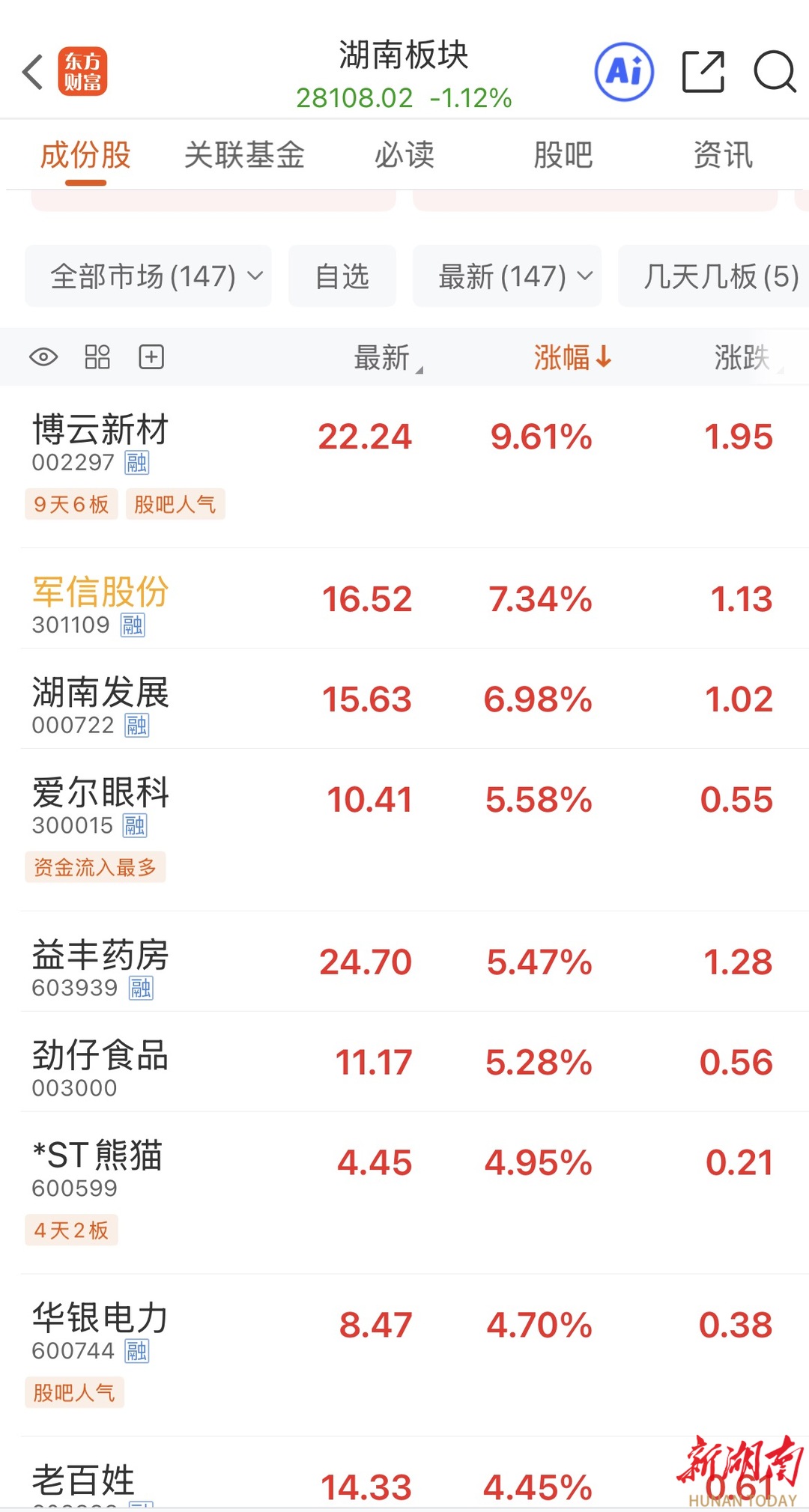The height and width of the screenshot is (1512, 809).
Task: Sort the list by 最新 price column
Action: coord(384,357)
